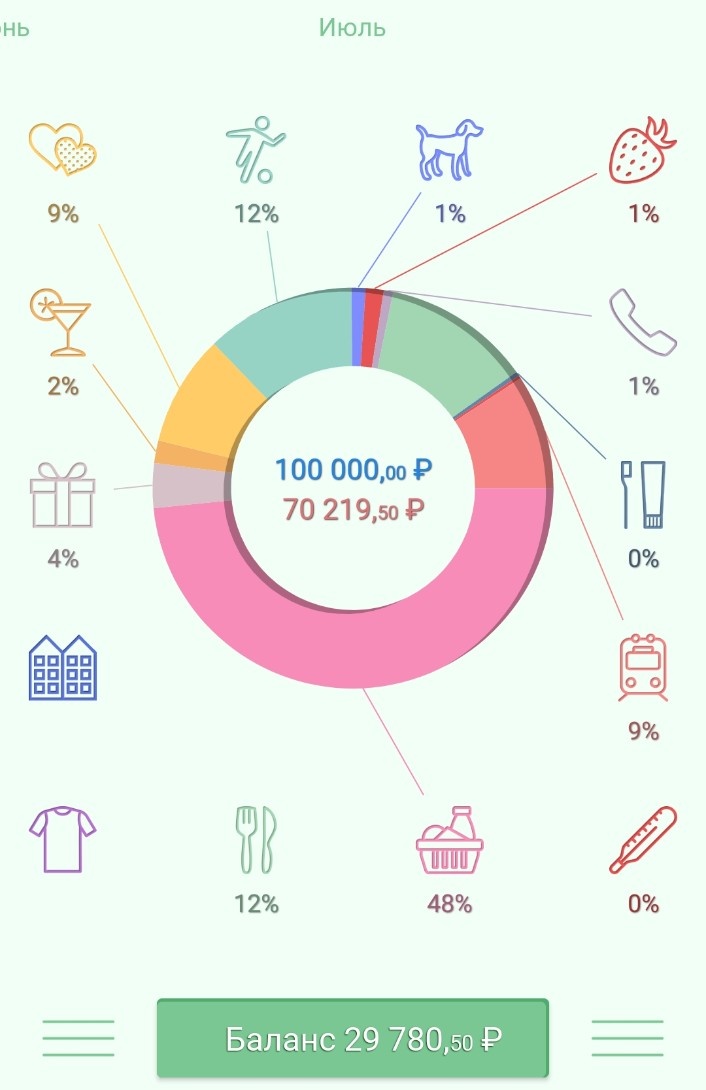Open the three-line menu left of Баланс

(78, 1038)
